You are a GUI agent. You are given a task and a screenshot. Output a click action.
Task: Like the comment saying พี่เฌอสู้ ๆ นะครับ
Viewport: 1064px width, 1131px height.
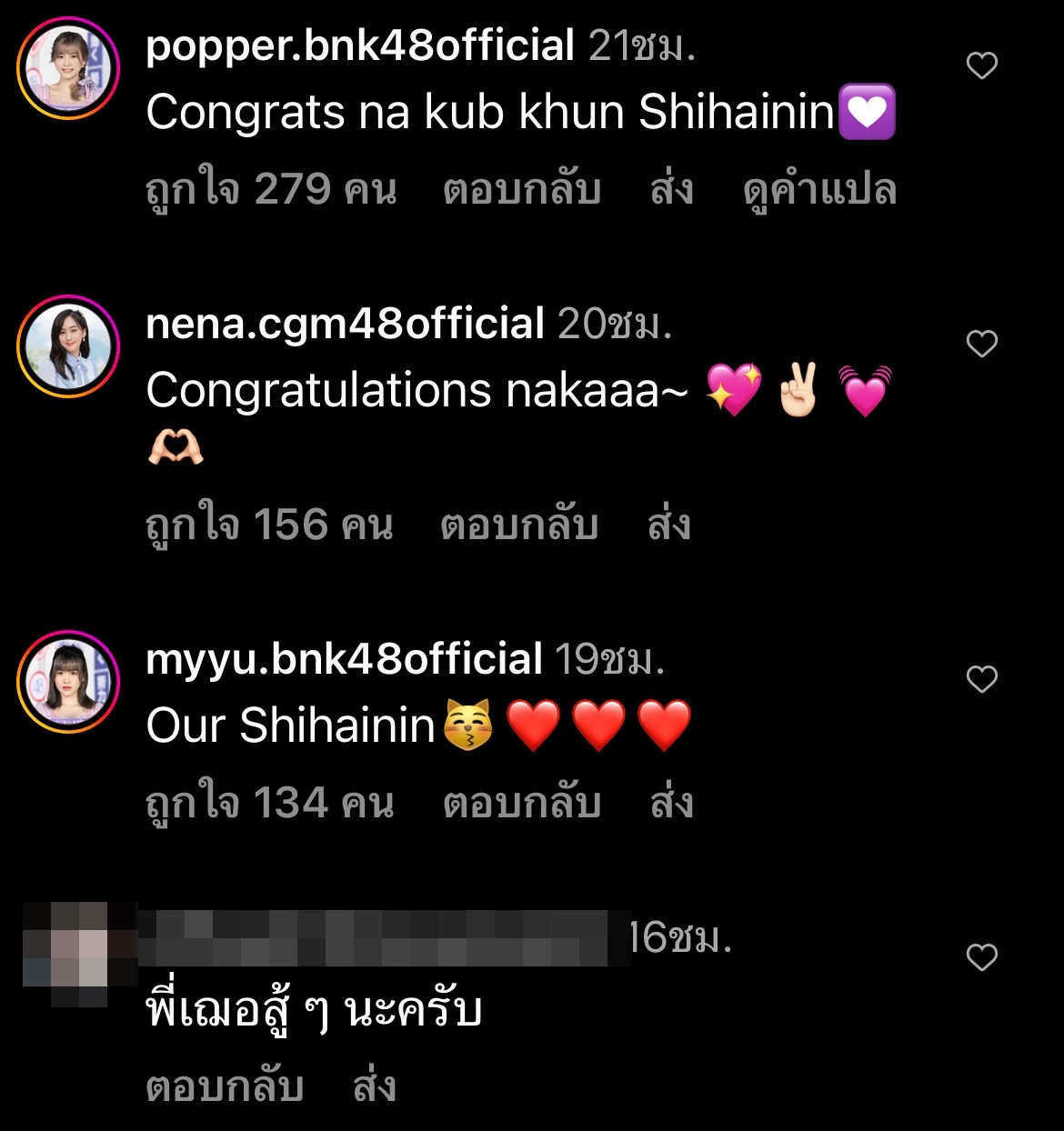(x=981, y=957)
